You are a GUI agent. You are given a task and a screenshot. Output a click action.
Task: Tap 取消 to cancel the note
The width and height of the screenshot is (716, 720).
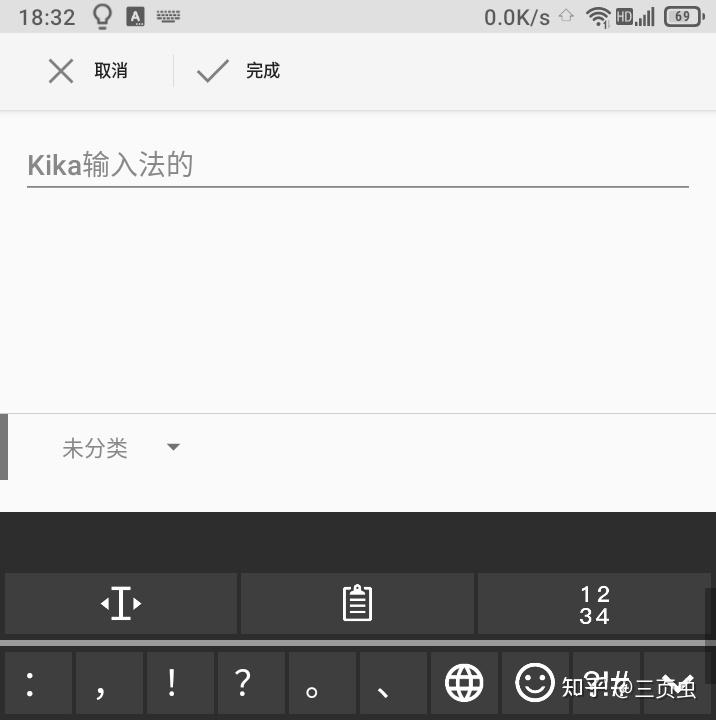click(x=88, y=71)
